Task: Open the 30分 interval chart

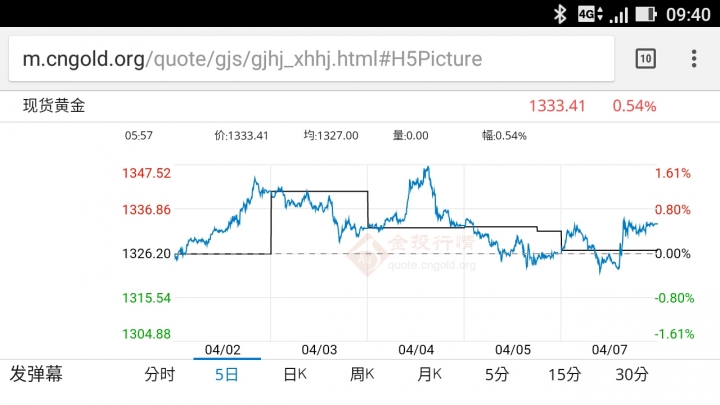Action: click(x=632, y=375)
